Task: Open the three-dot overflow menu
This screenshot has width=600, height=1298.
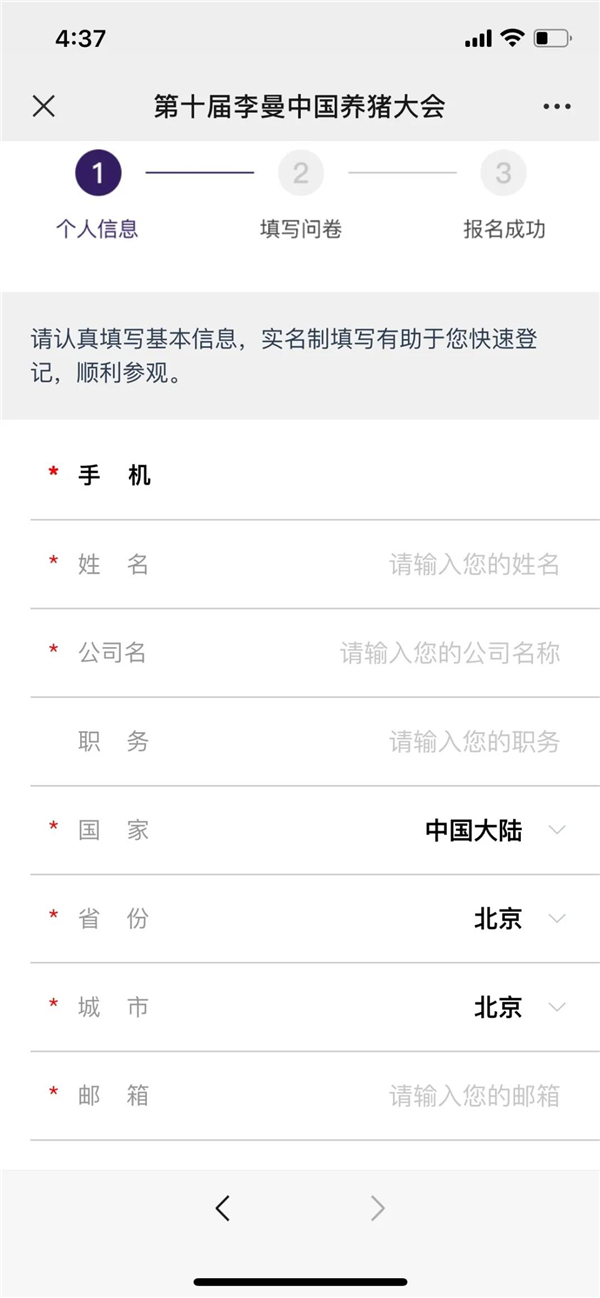Action: click(556, 106)
